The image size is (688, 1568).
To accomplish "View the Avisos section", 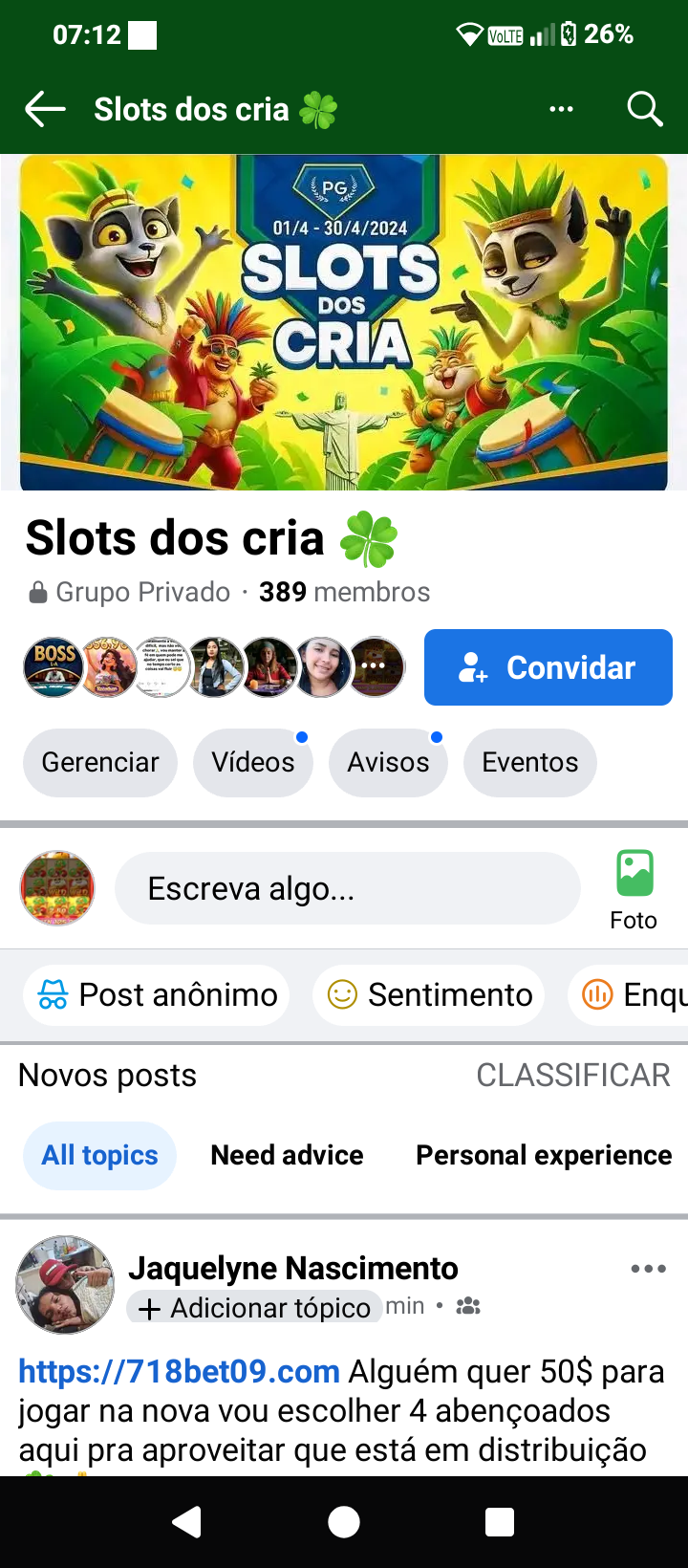I will click(x=388, y=762).
